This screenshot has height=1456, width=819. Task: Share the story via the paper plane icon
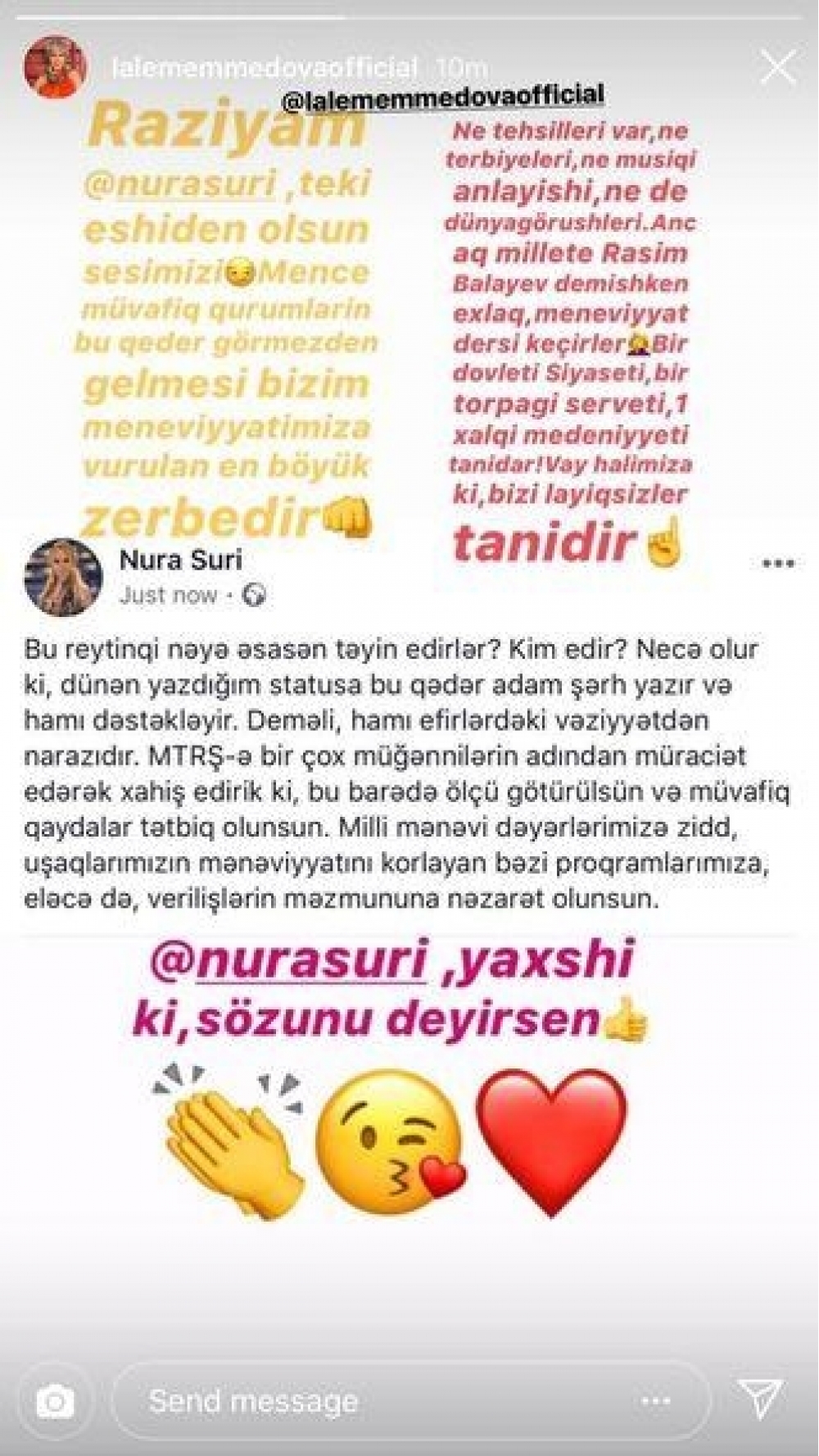click(x=761, y=1399)
